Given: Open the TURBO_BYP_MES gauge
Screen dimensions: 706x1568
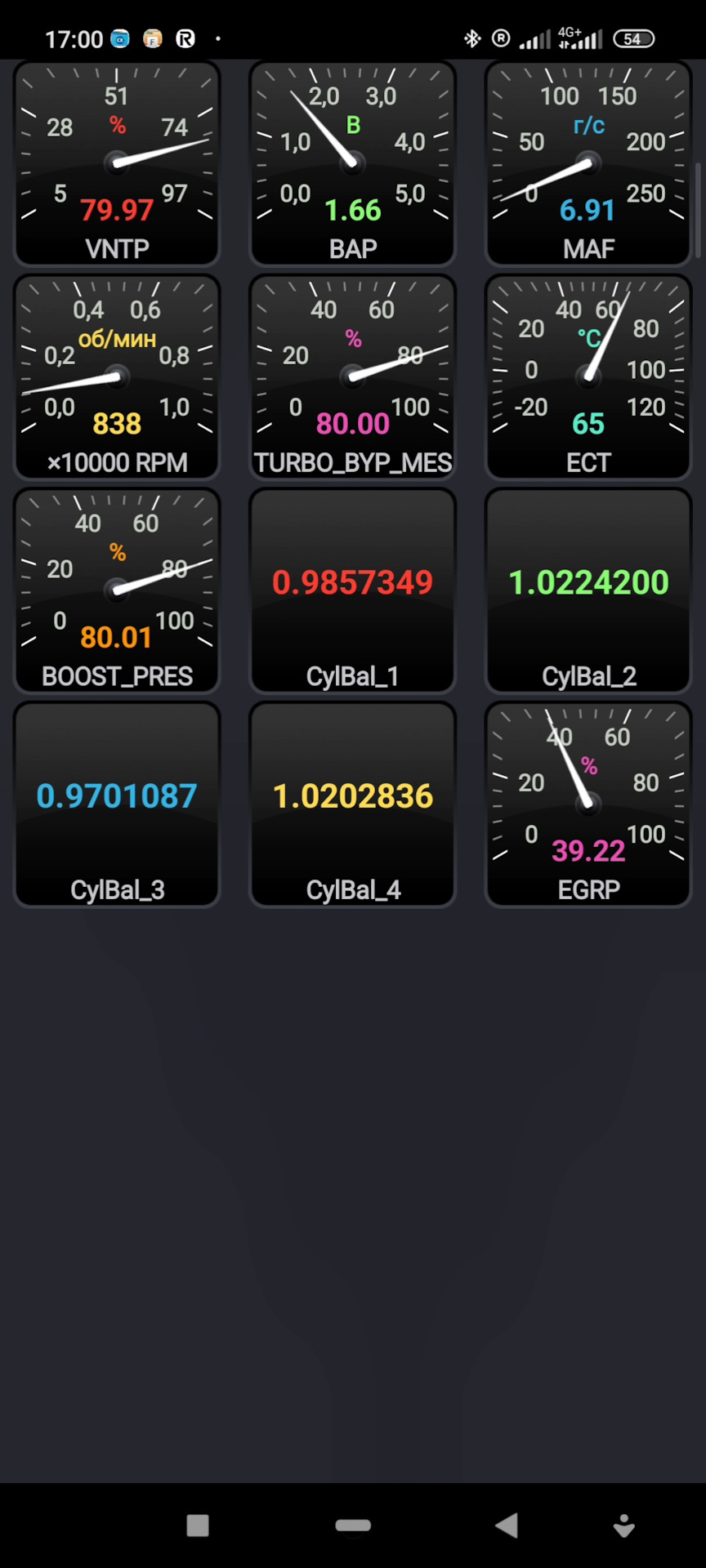Looking at the screenshot, I should click(x=352, y=377).
